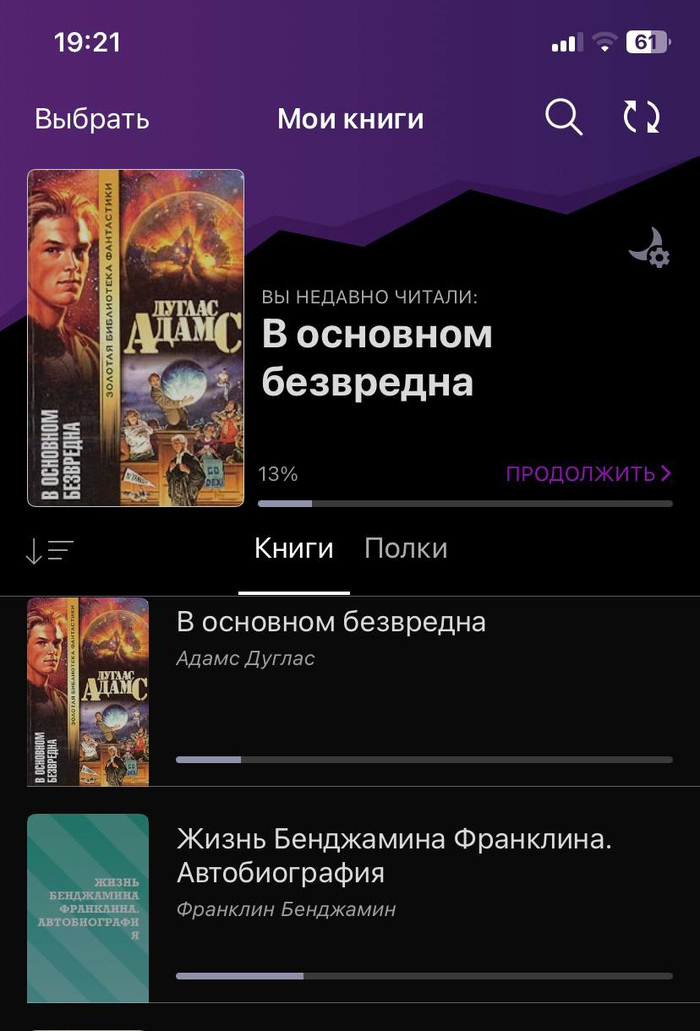Image resolution: width=700 pixels, height=1031 pixels.
Task: Open the night mode settings icon
Action: coord(648,247)
